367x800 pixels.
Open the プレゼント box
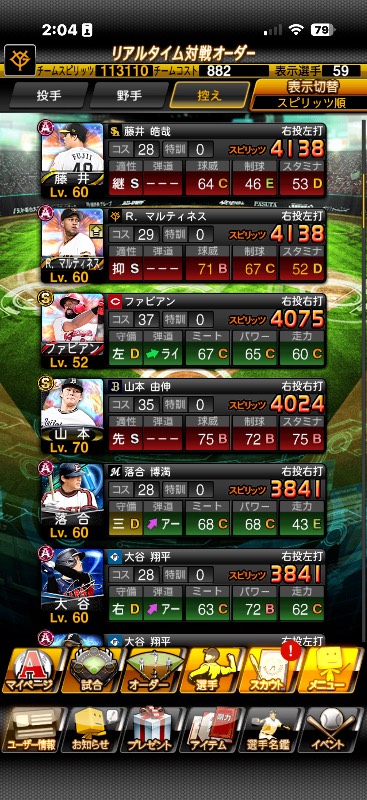click(153, 730)
